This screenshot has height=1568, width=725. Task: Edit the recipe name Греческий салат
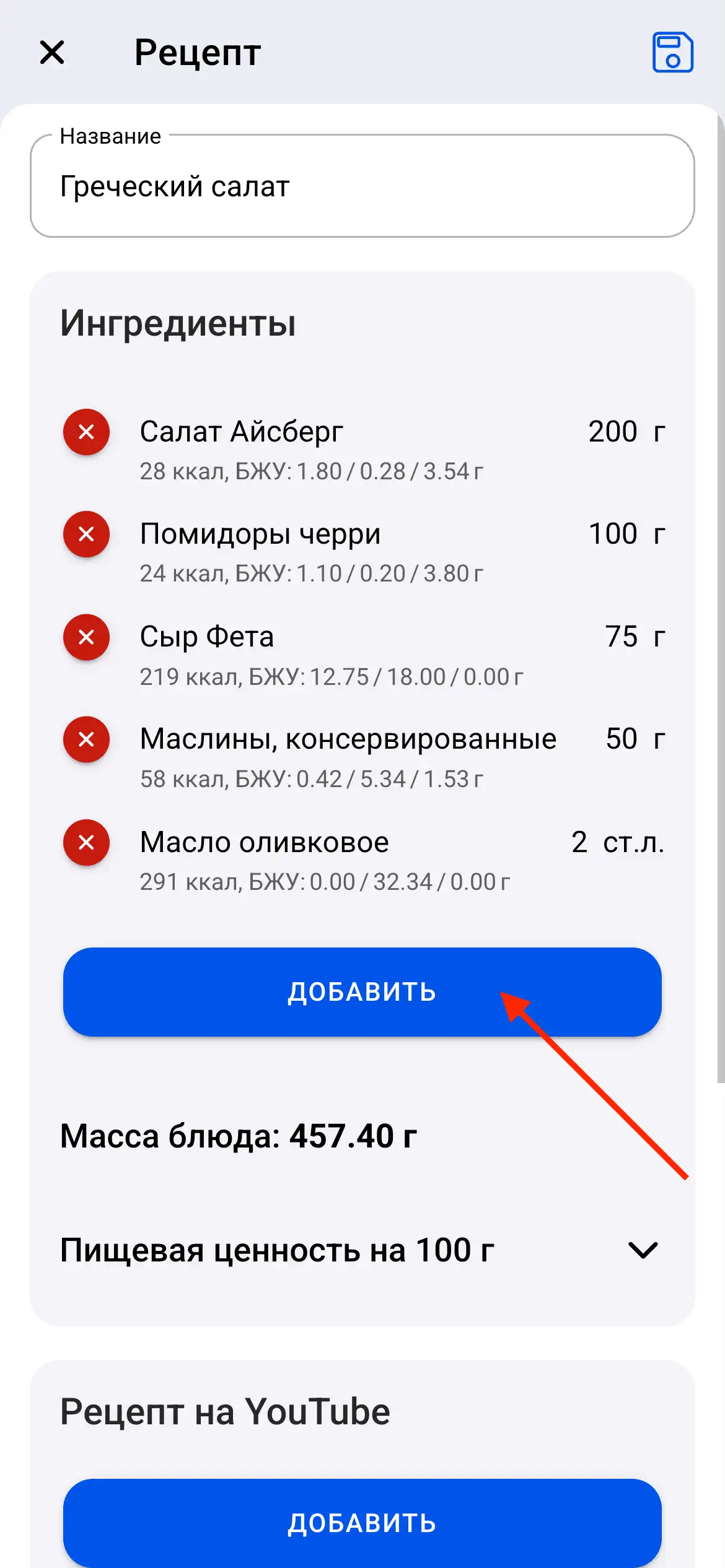(x=362, y=185)
